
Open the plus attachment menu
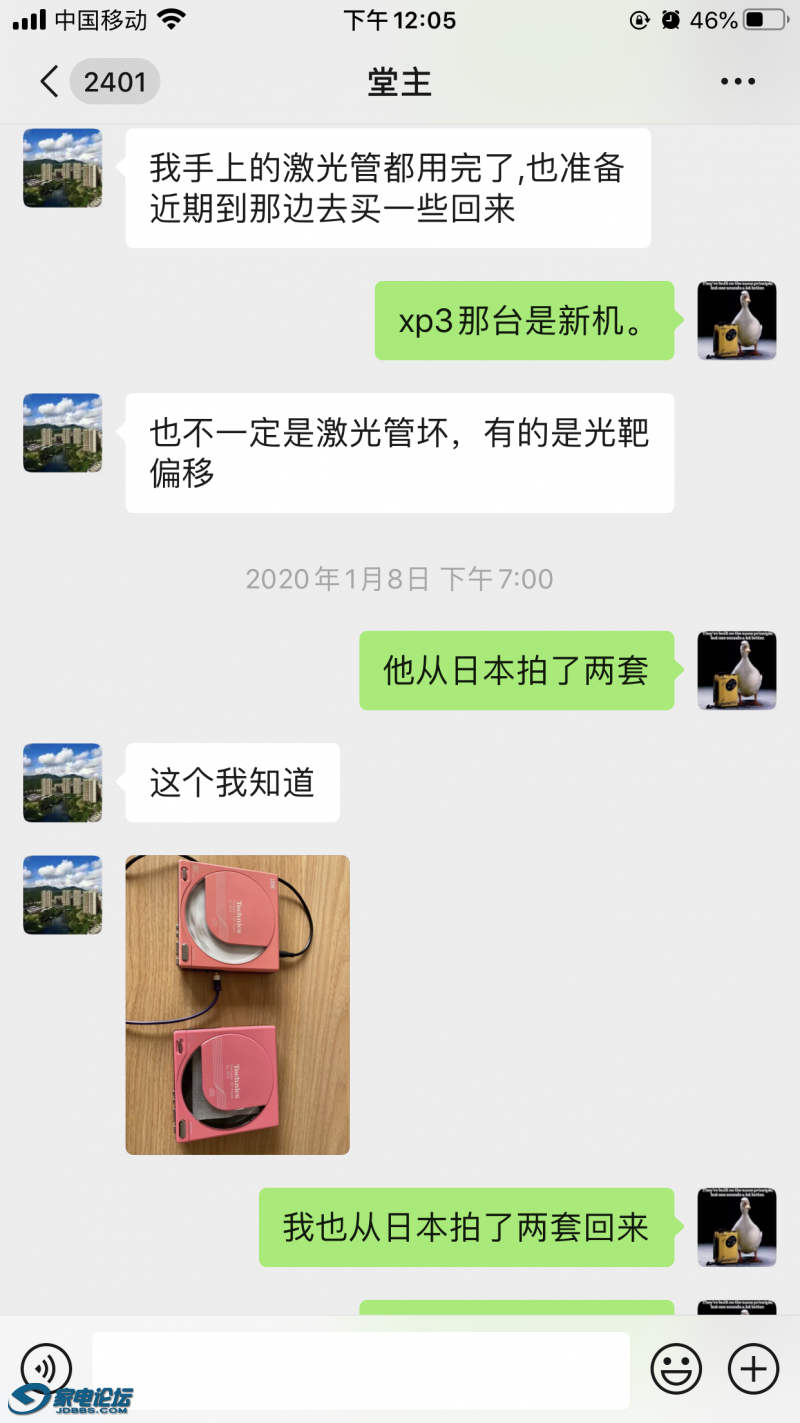point(752,1369)
